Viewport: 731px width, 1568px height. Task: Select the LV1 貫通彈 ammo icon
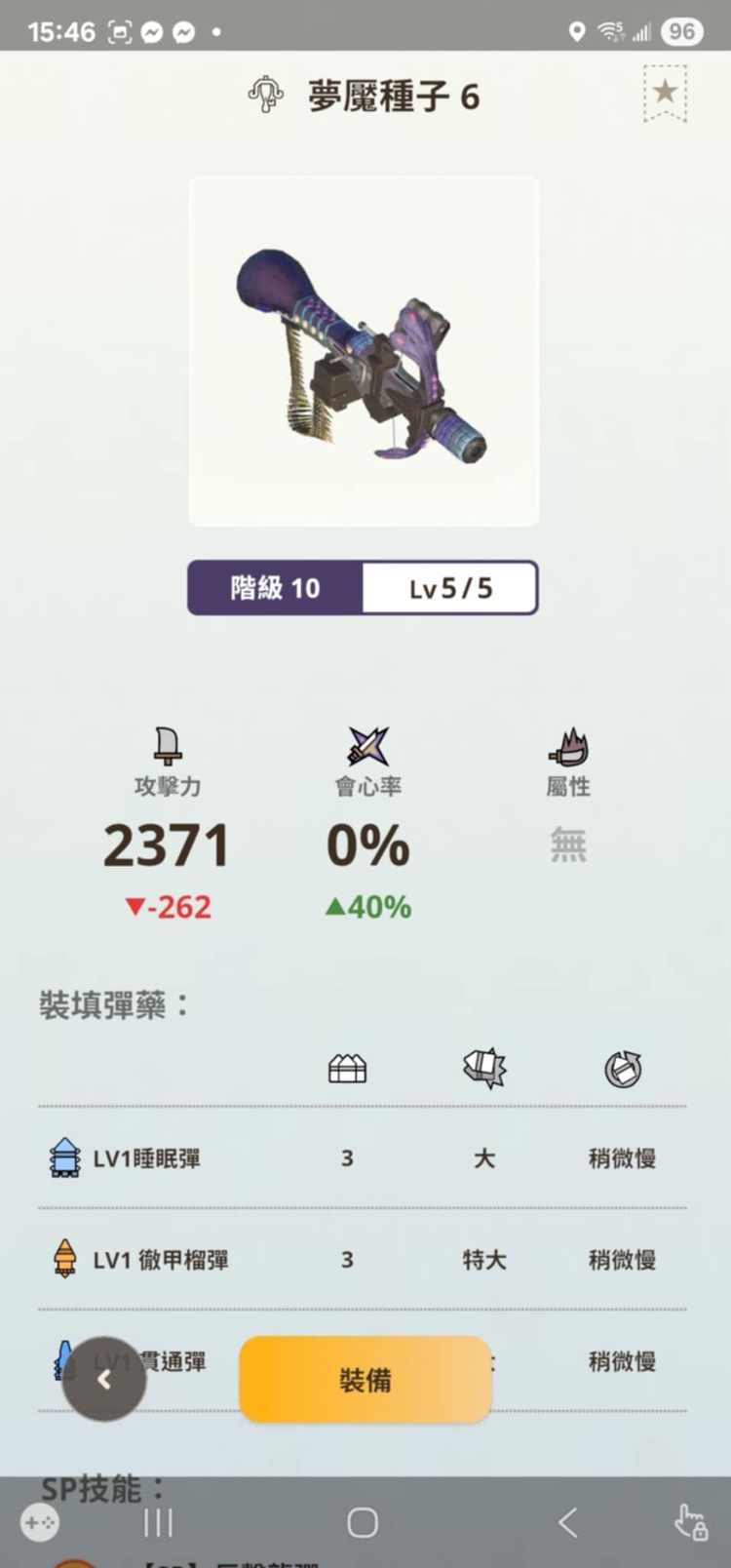[x=62, y=1361]
